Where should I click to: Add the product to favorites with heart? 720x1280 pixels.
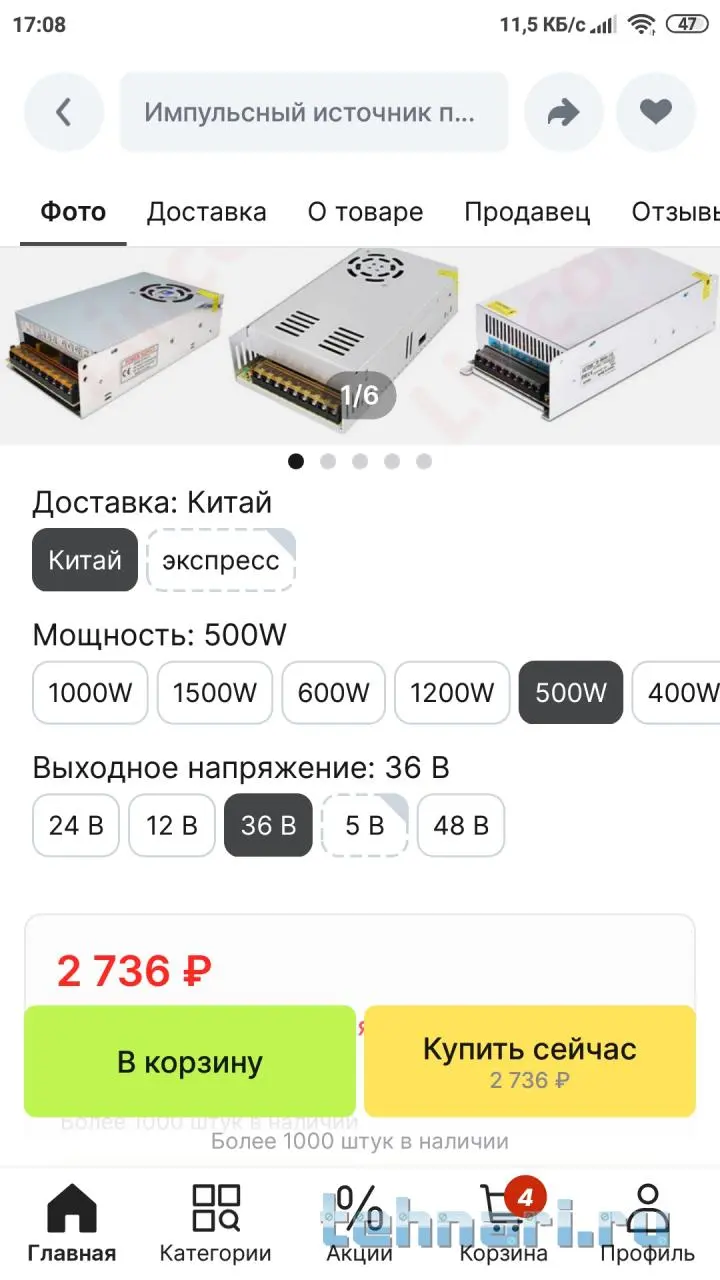(656, 112)
